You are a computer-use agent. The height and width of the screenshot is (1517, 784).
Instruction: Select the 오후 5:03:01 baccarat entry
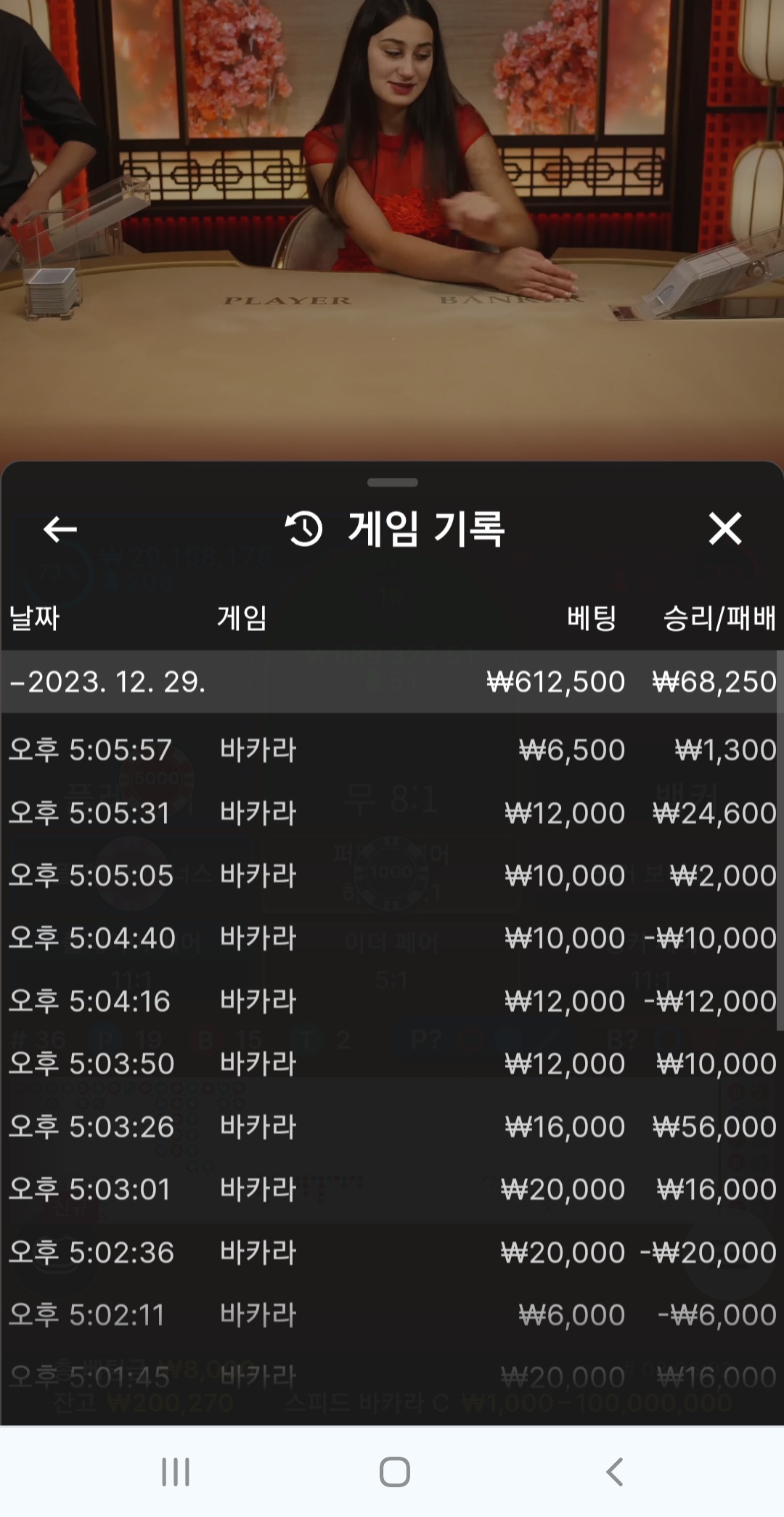click(392, 1189)
